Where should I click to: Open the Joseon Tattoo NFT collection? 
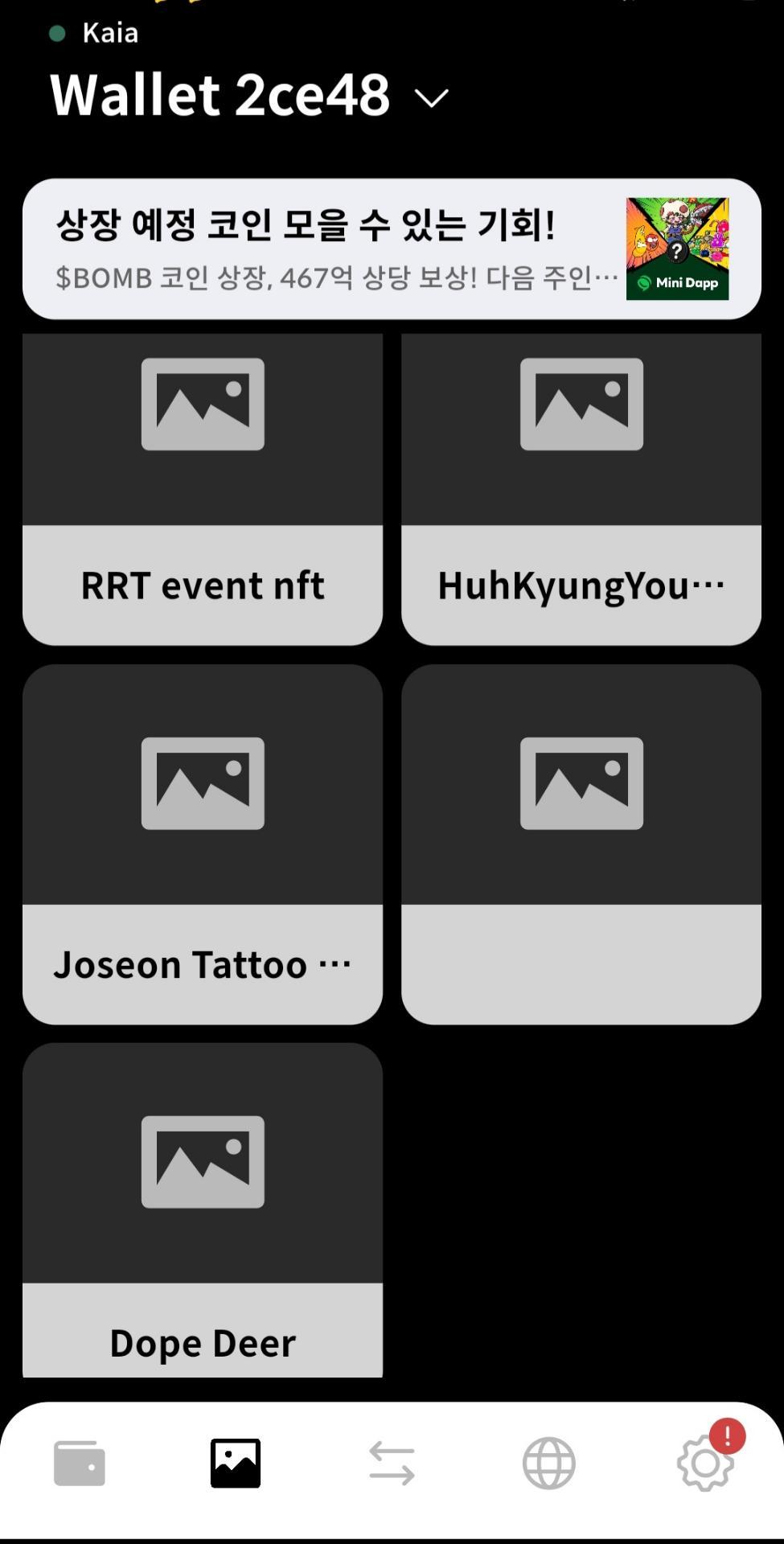203,844
